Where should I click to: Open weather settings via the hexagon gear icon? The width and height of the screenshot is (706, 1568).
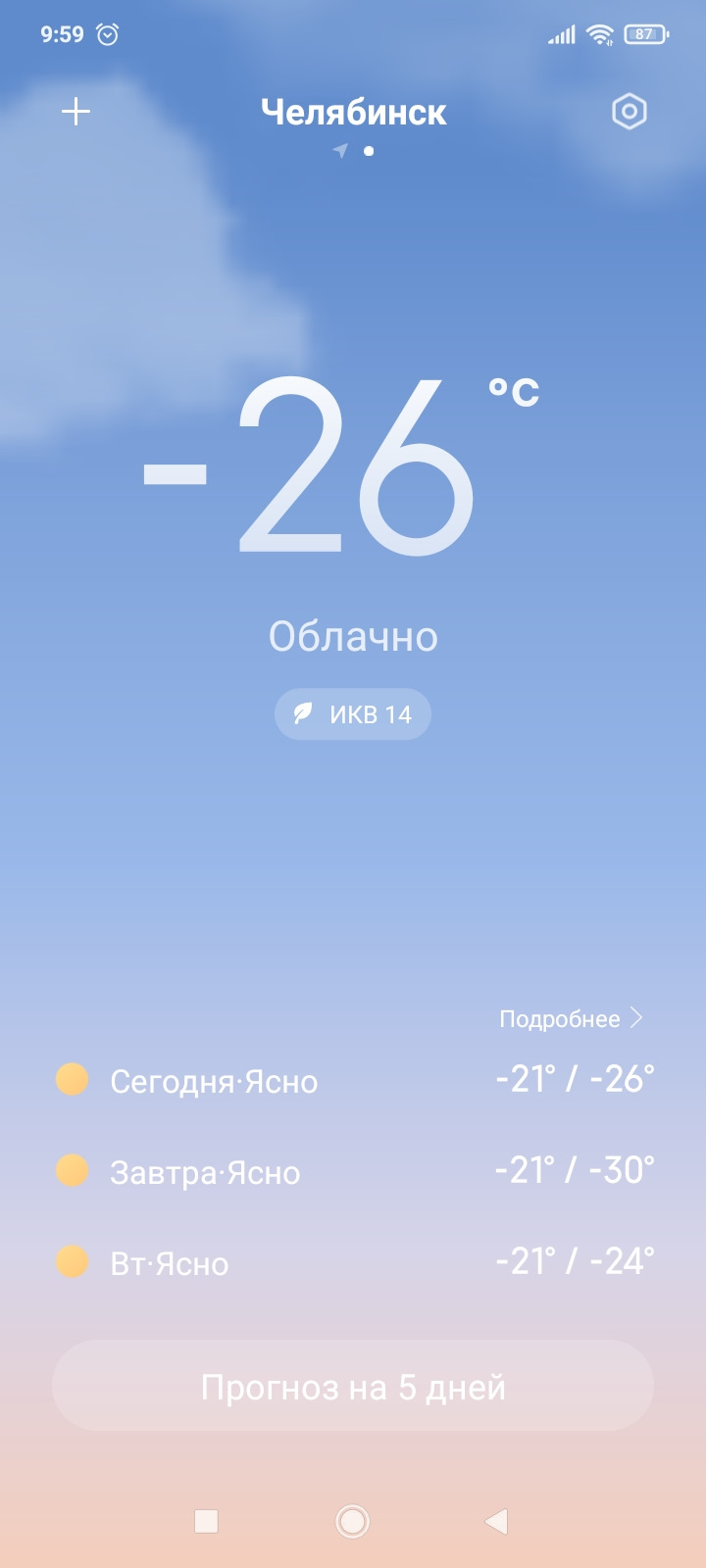coord(630,112)
